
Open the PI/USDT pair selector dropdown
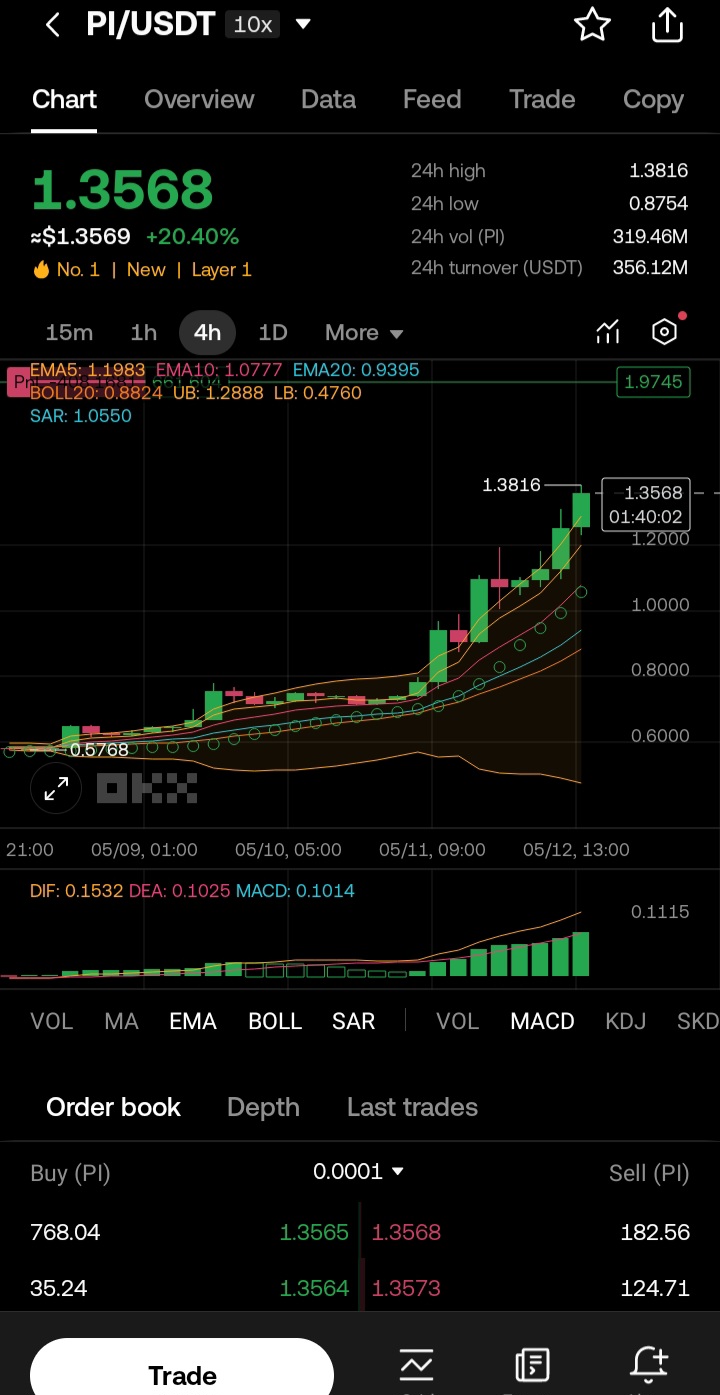point(303,24)
